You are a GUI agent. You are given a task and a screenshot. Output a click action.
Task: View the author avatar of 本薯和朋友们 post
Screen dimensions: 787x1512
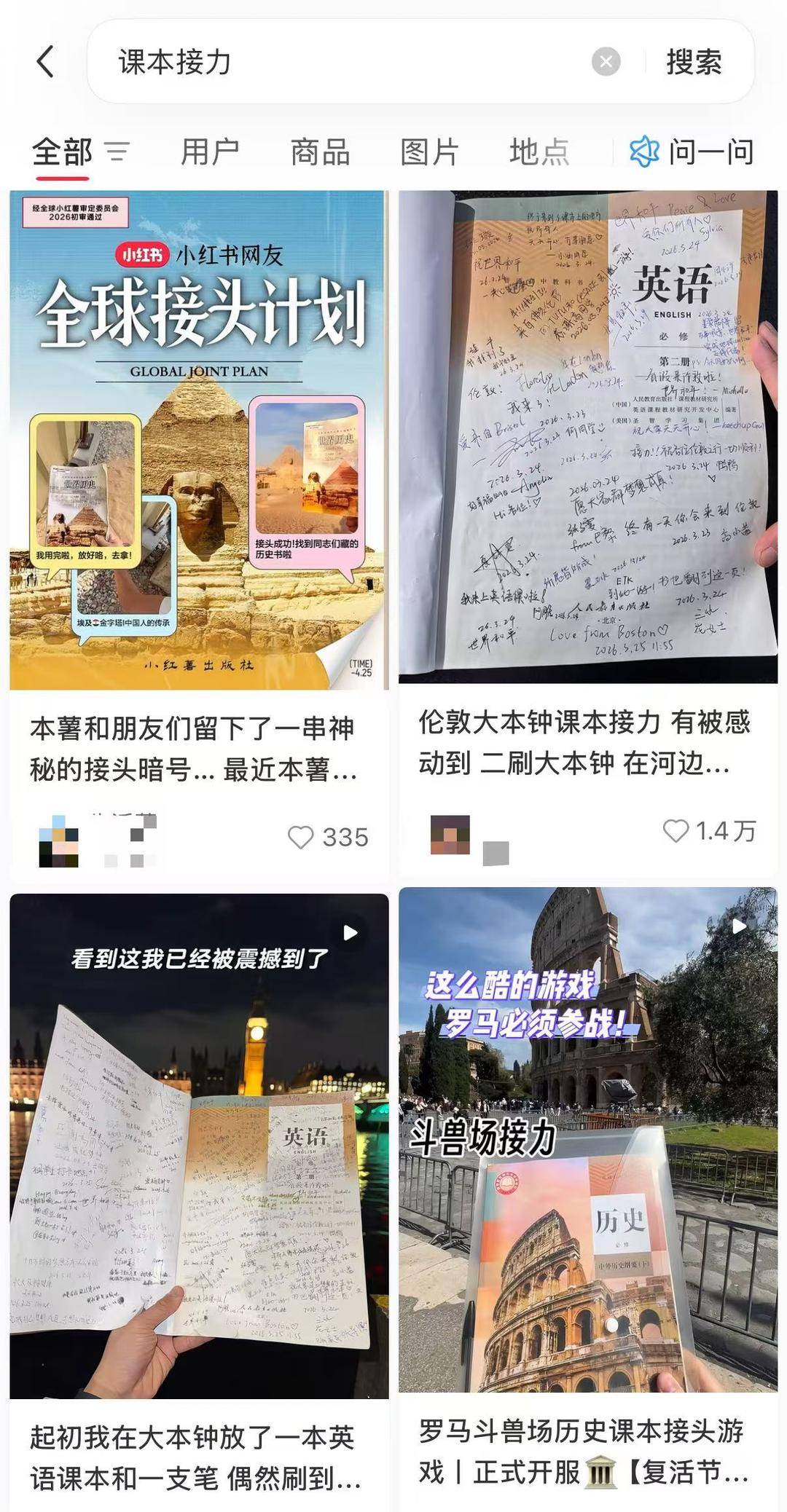pyautogui.click(x=58, y=841)
